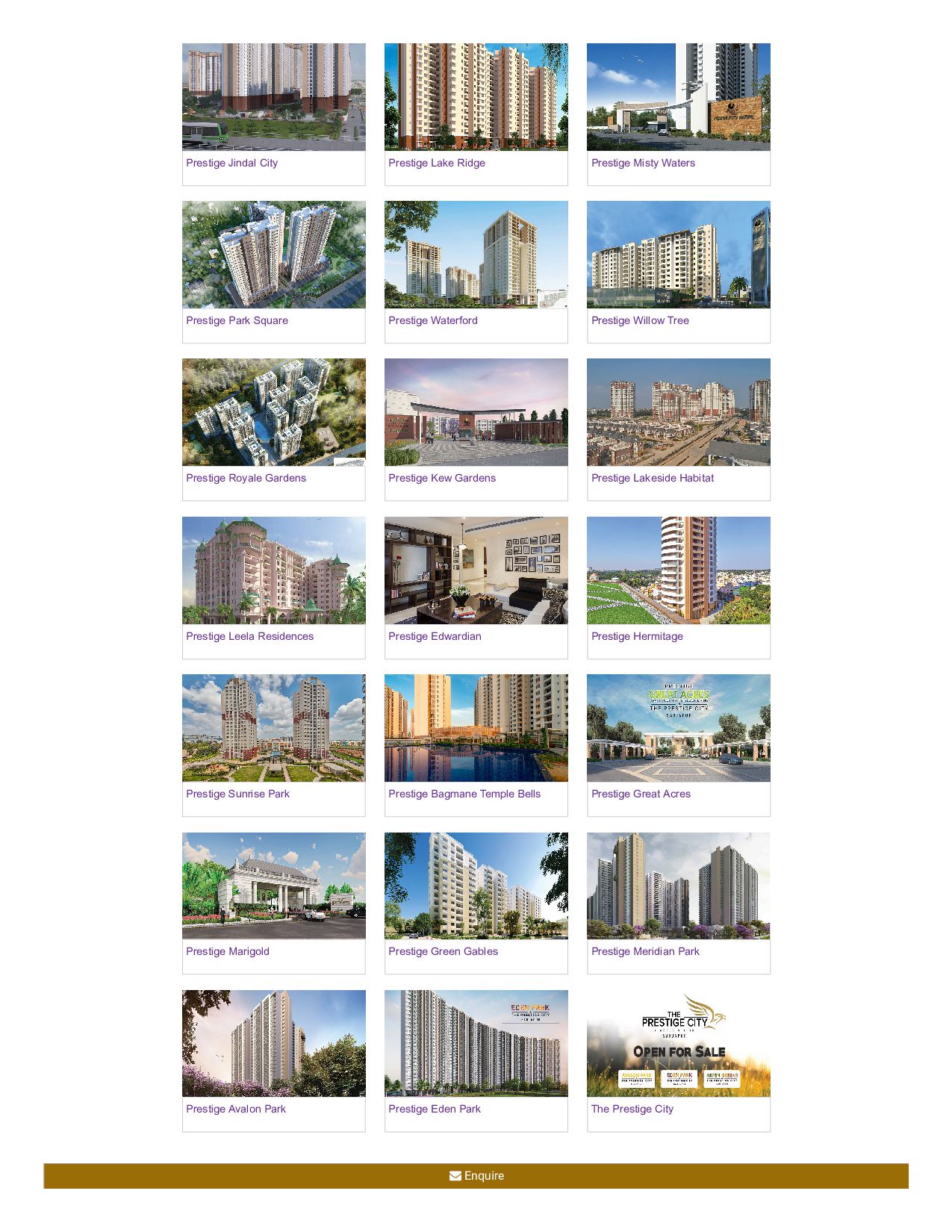View The Prestige City listing
The width and height of the screenshot is (952, 1232).
point(678,1061)
